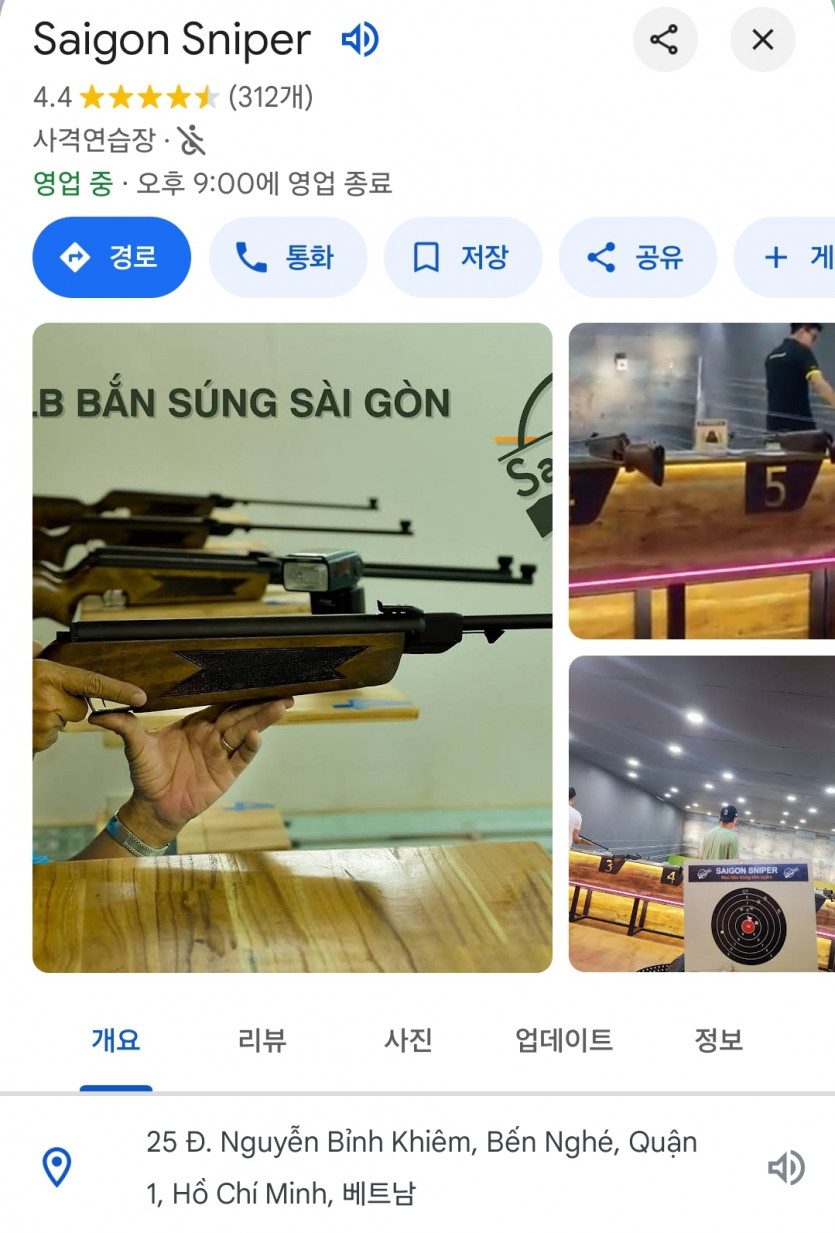The width and height of the screenshot is (835, 1233).
Task: Go to the 업데이트 updates tab
Action: click(x=564, y=1041)
